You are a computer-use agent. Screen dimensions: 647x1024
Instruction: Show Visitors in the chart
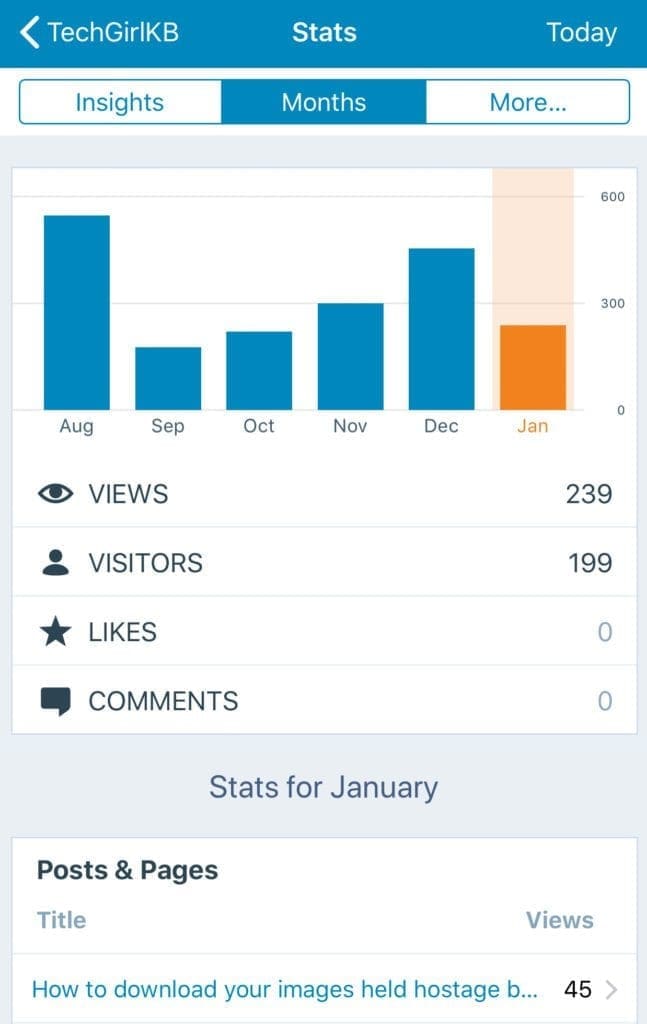point(324,563)
